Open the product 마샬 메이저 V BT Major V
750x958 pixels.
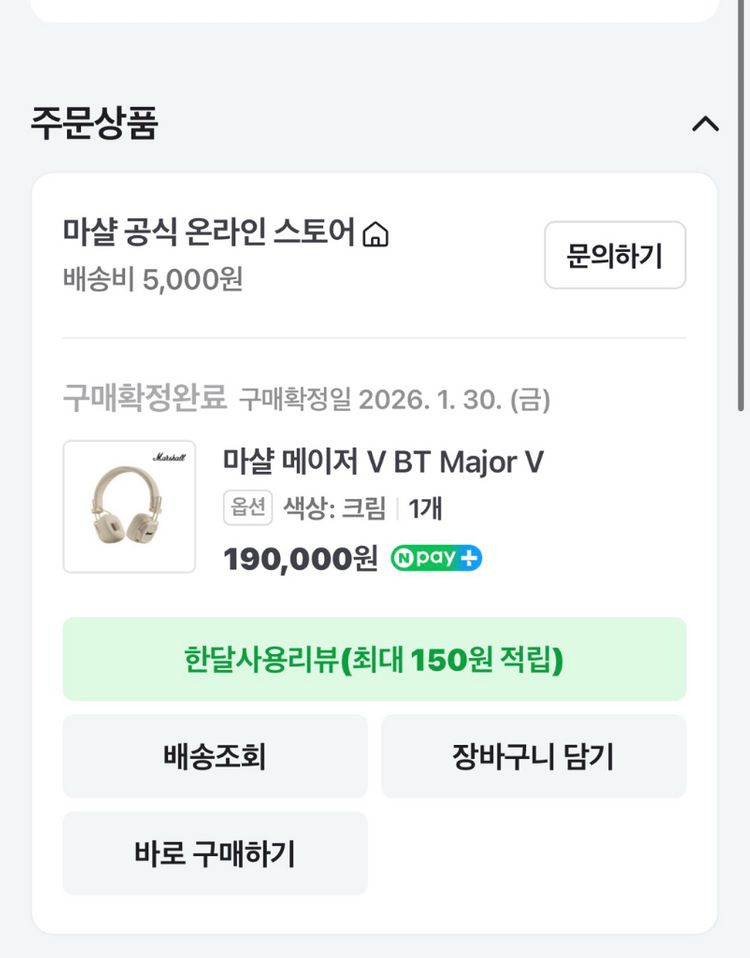(384, 462)
